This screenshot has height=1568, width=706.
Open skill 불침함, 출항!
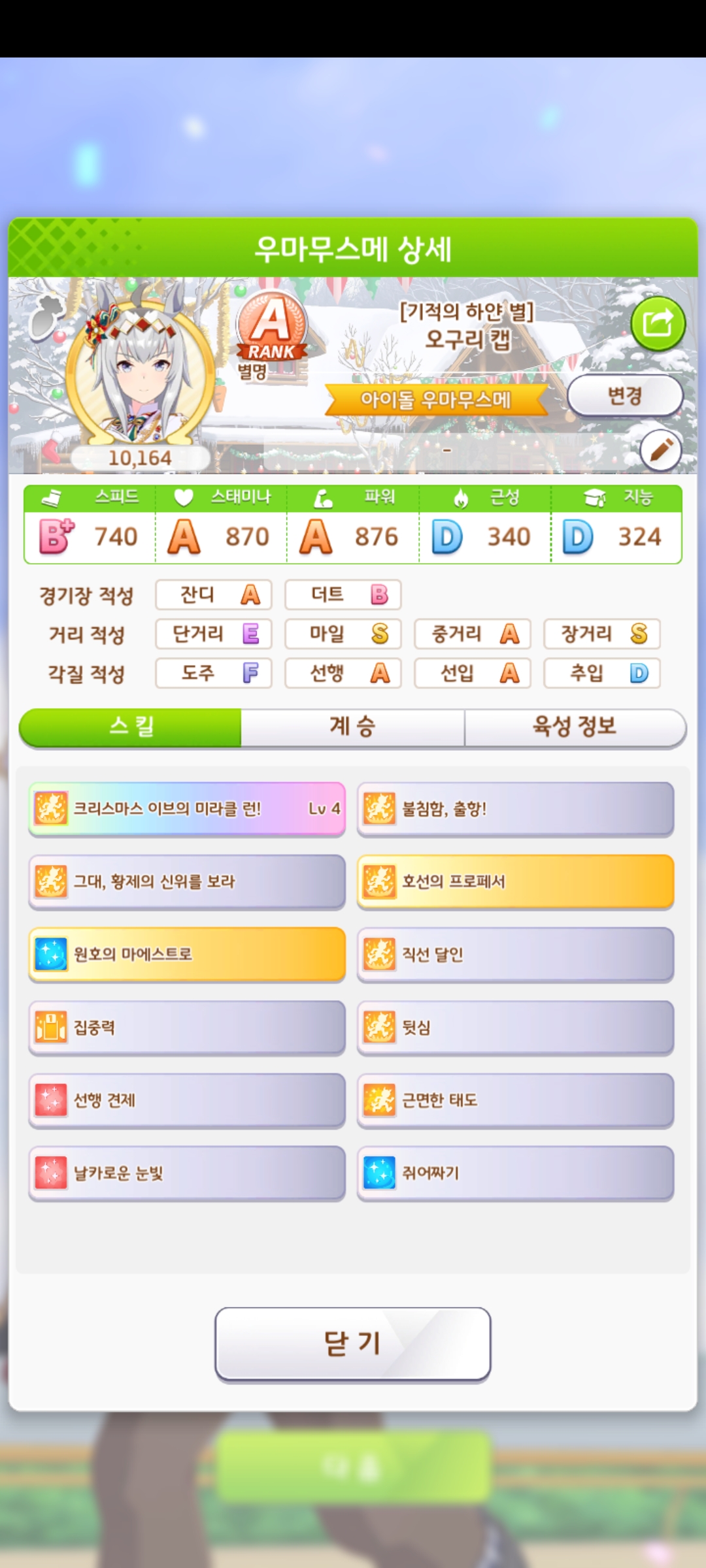pos(515,809)
